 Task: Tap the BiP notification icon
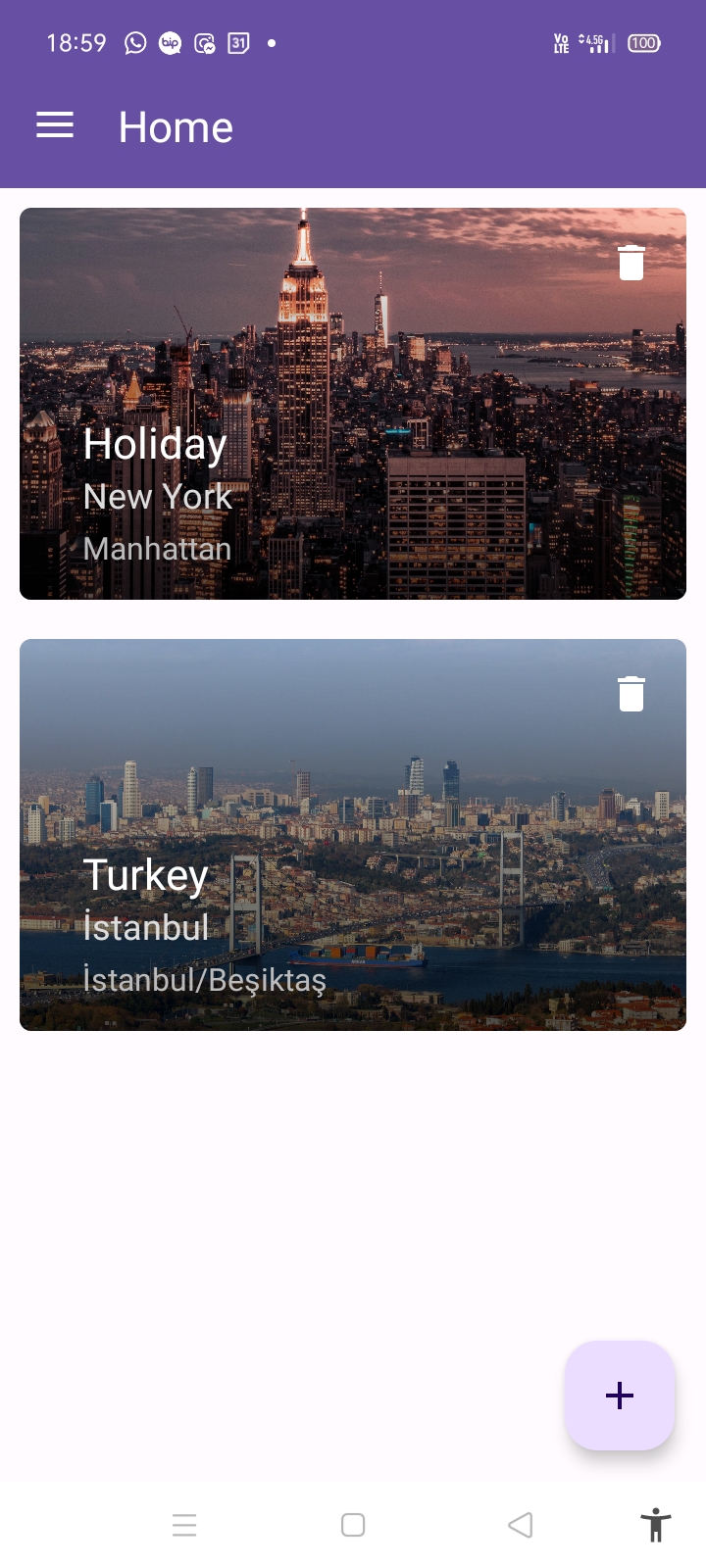(x=170, y=43)
